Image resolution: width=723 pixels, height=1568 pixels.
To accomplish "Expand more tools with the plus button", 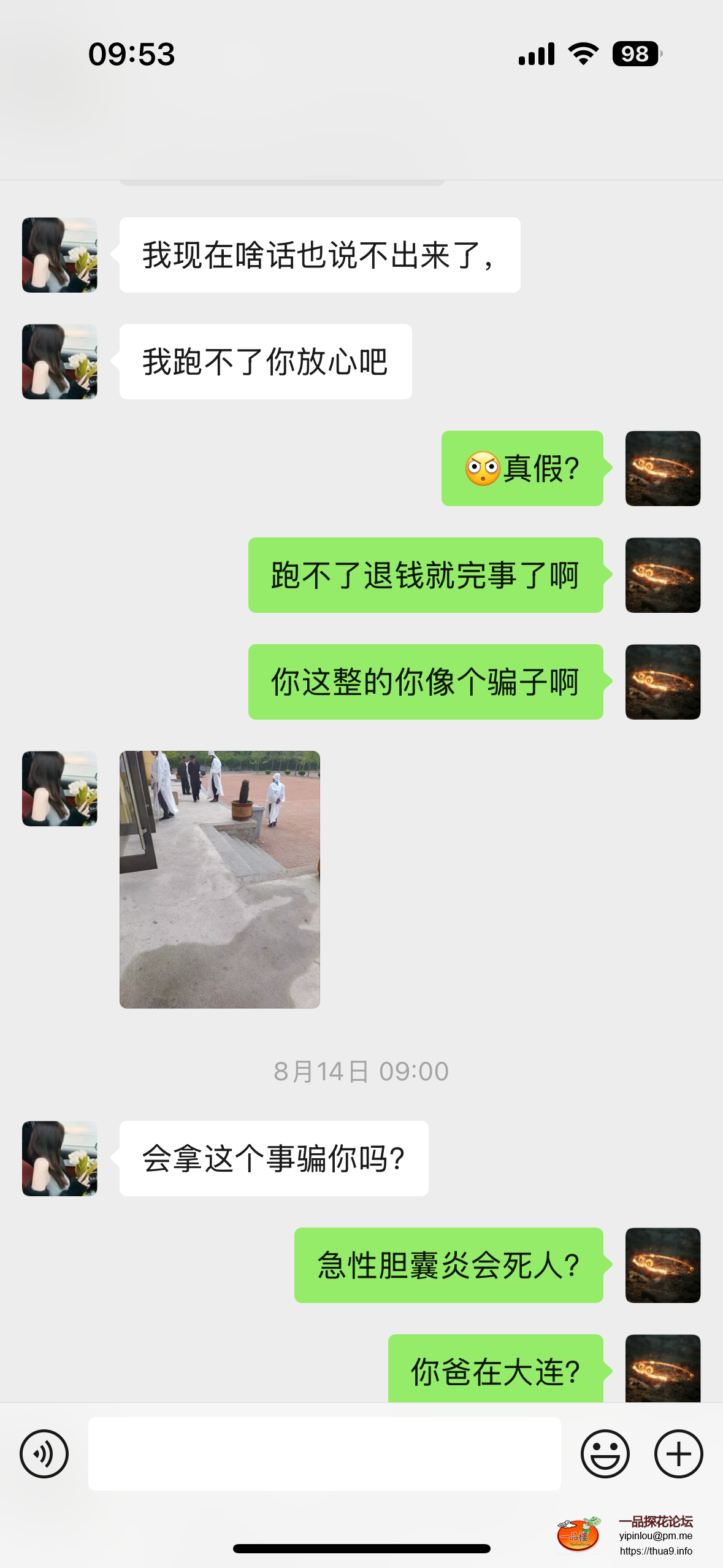I will [x=677, y=1453].
